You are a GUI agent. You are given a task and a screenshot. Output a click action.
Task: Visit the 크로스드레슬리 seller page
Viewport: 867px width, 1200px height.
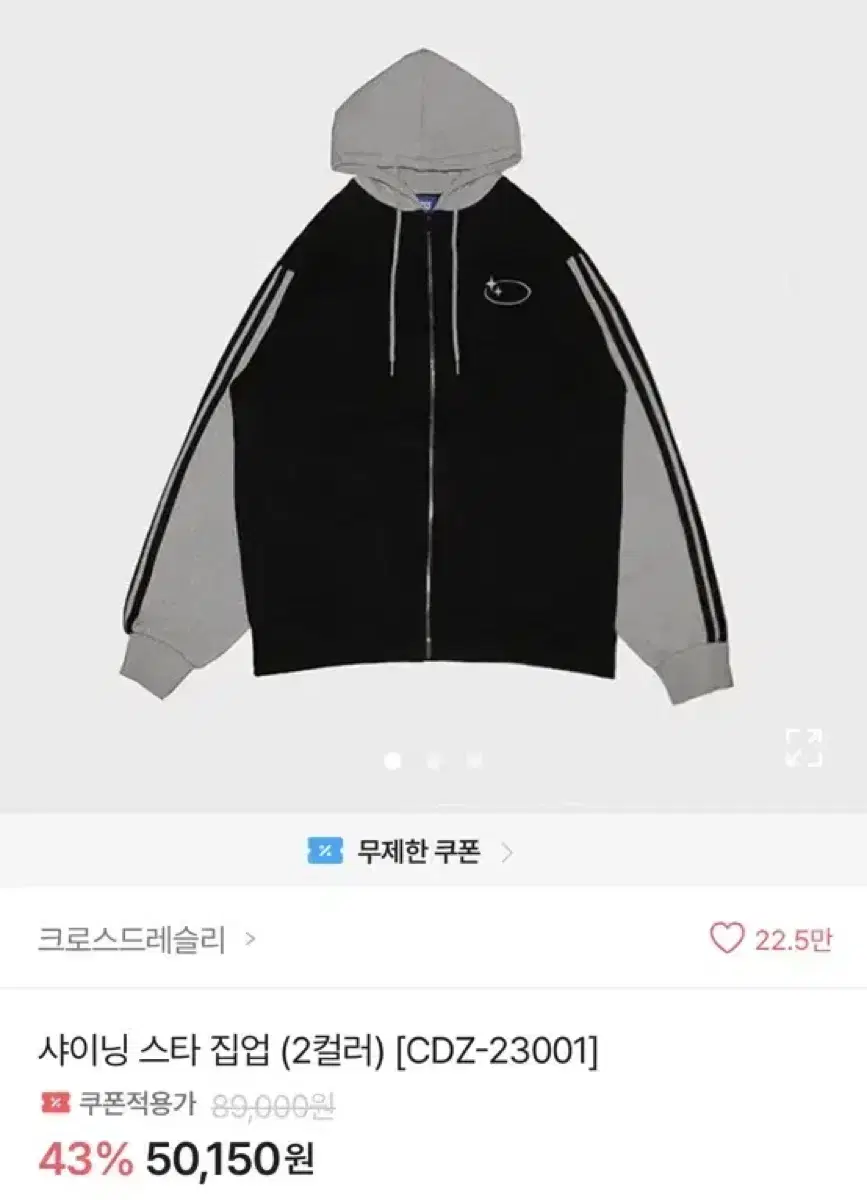[130, 938]
